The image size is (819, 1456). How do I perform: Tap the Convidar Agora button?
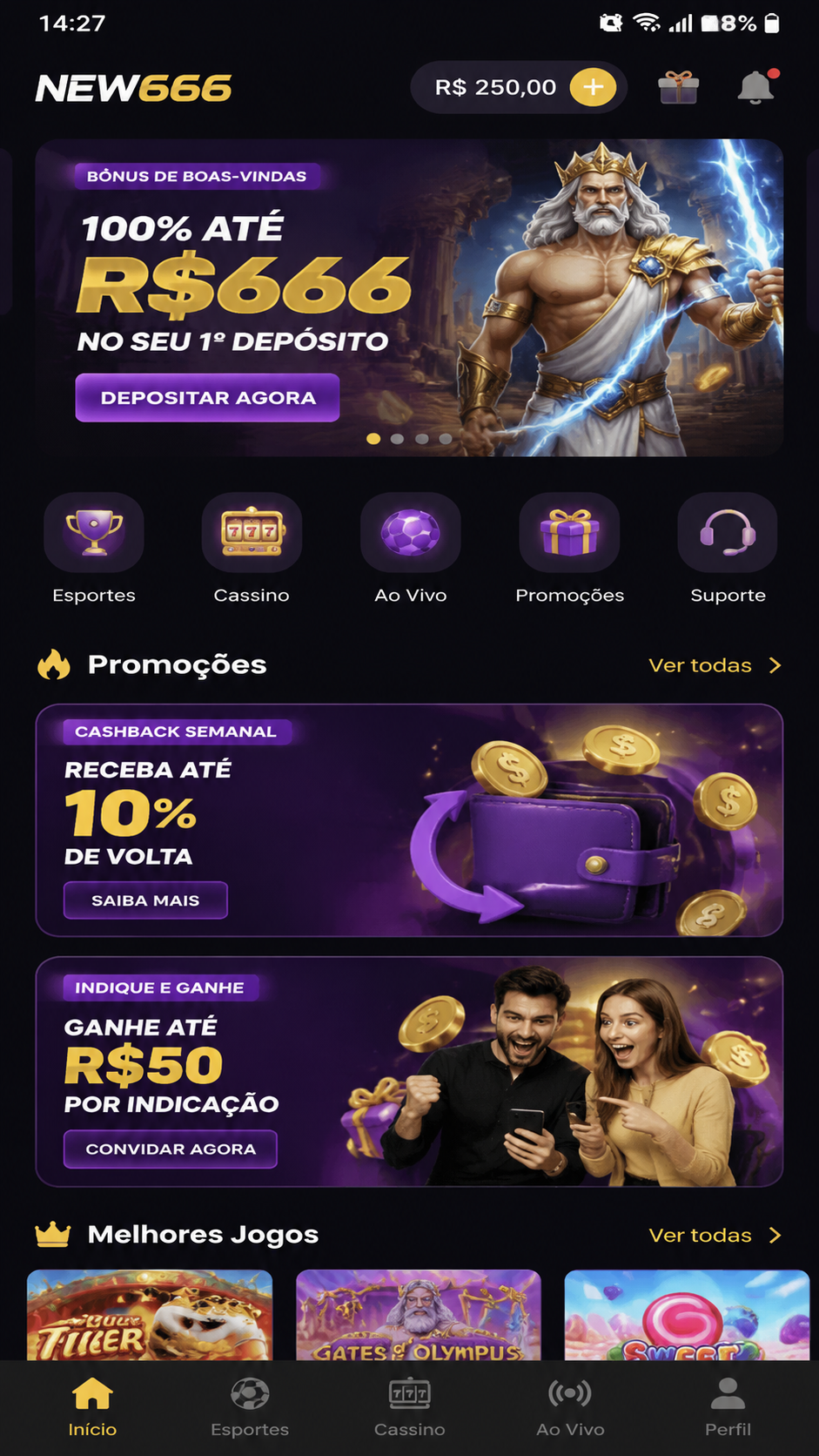coord(171,1149)
